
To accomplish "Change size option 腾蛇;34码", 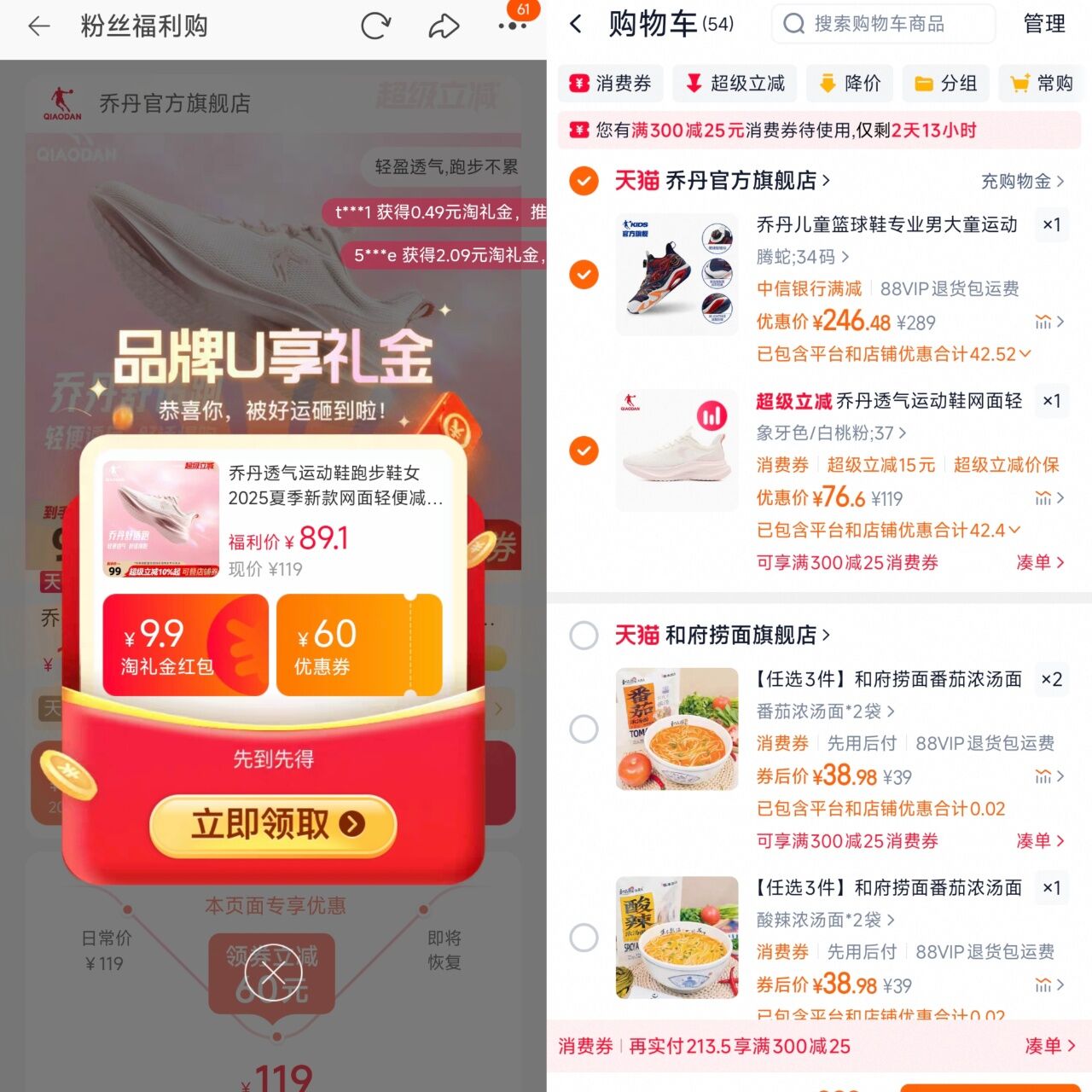I will tap(802, 257).
